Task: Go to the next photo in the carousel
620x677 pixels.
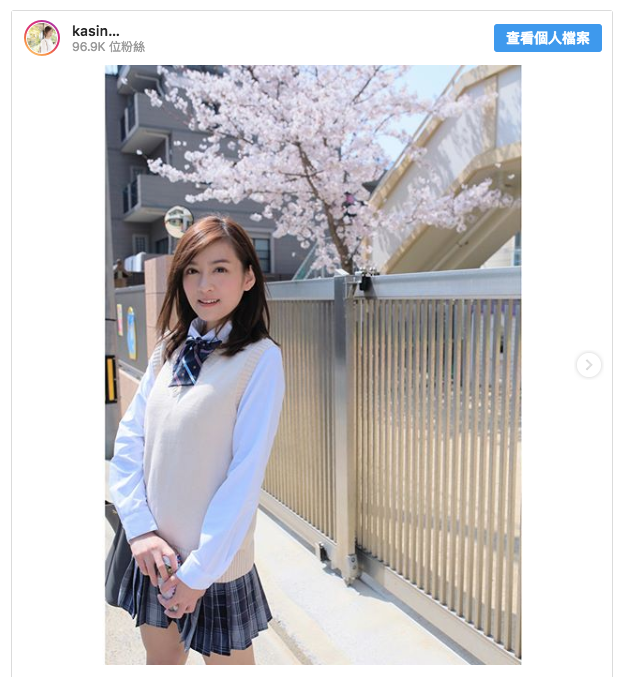Action: pos(588,365)
